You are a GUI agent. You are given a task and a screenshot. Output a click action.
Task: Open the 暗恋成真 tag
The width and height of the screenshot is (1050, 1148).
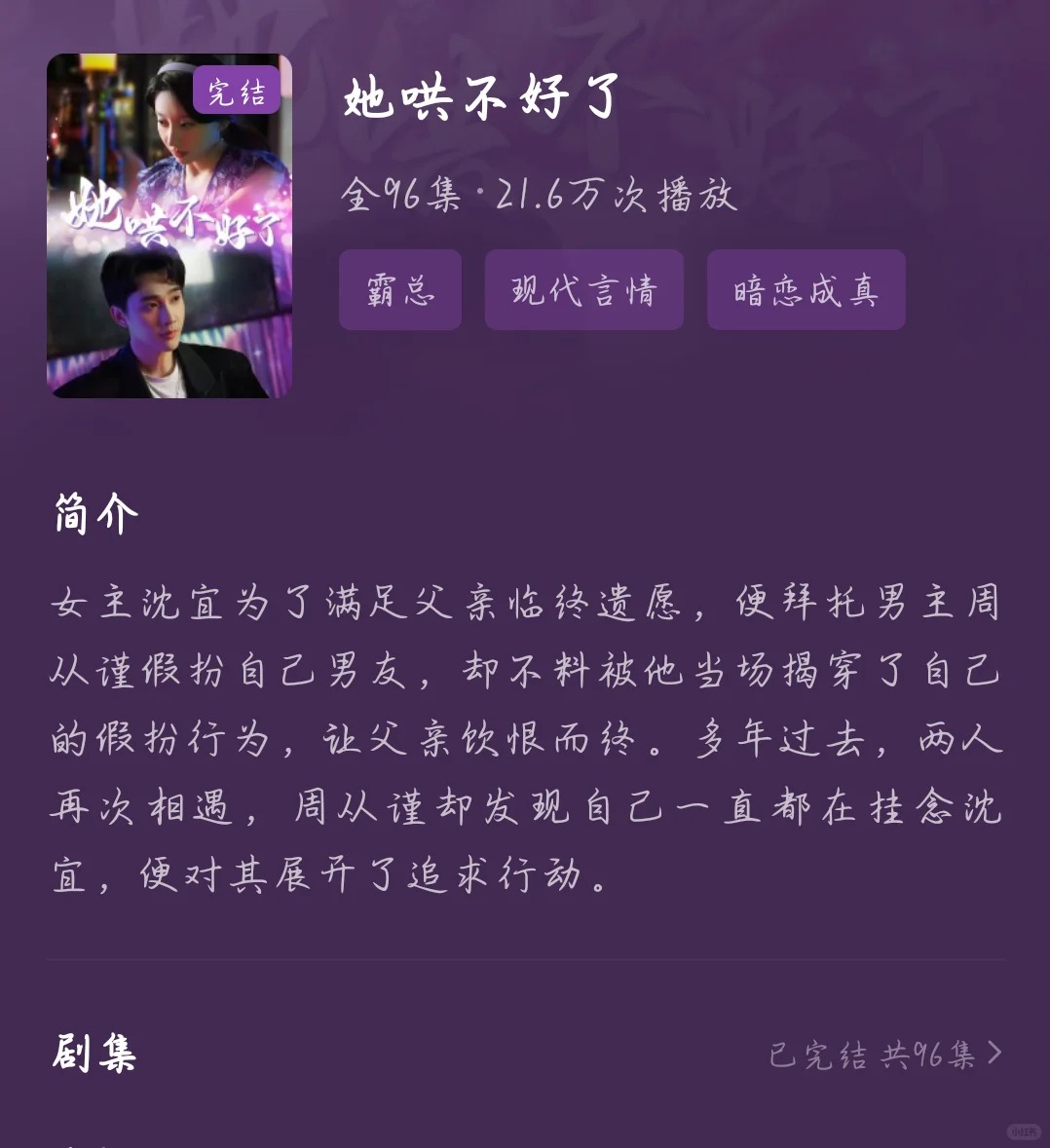tap(806, 289)
